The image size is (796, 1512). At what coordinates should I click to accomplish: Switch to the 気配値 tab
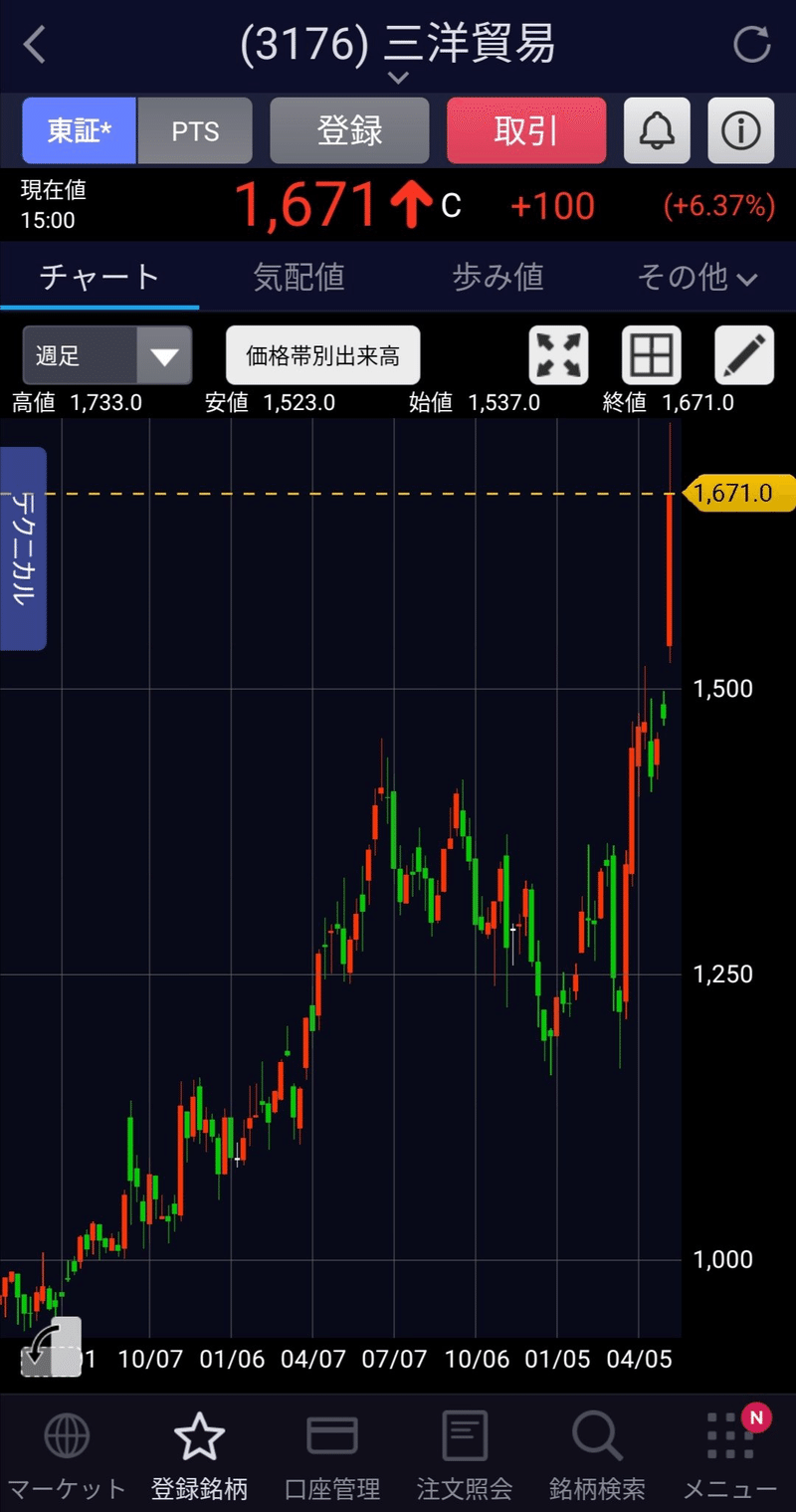tap(298, 277)
